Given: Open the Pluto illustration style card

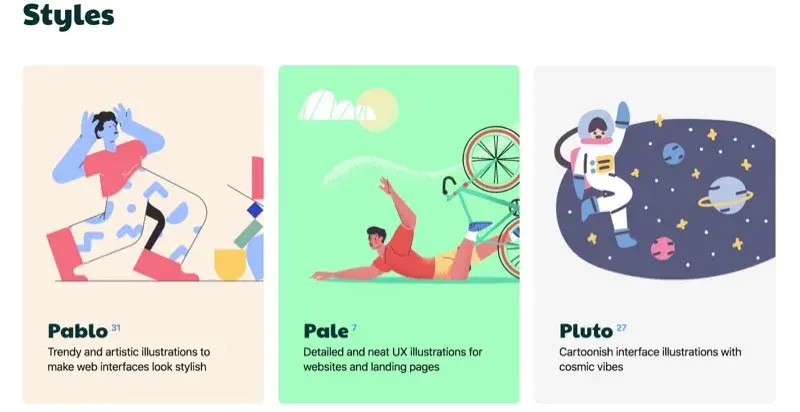Looking at the screenshot, I should (654, 234).
